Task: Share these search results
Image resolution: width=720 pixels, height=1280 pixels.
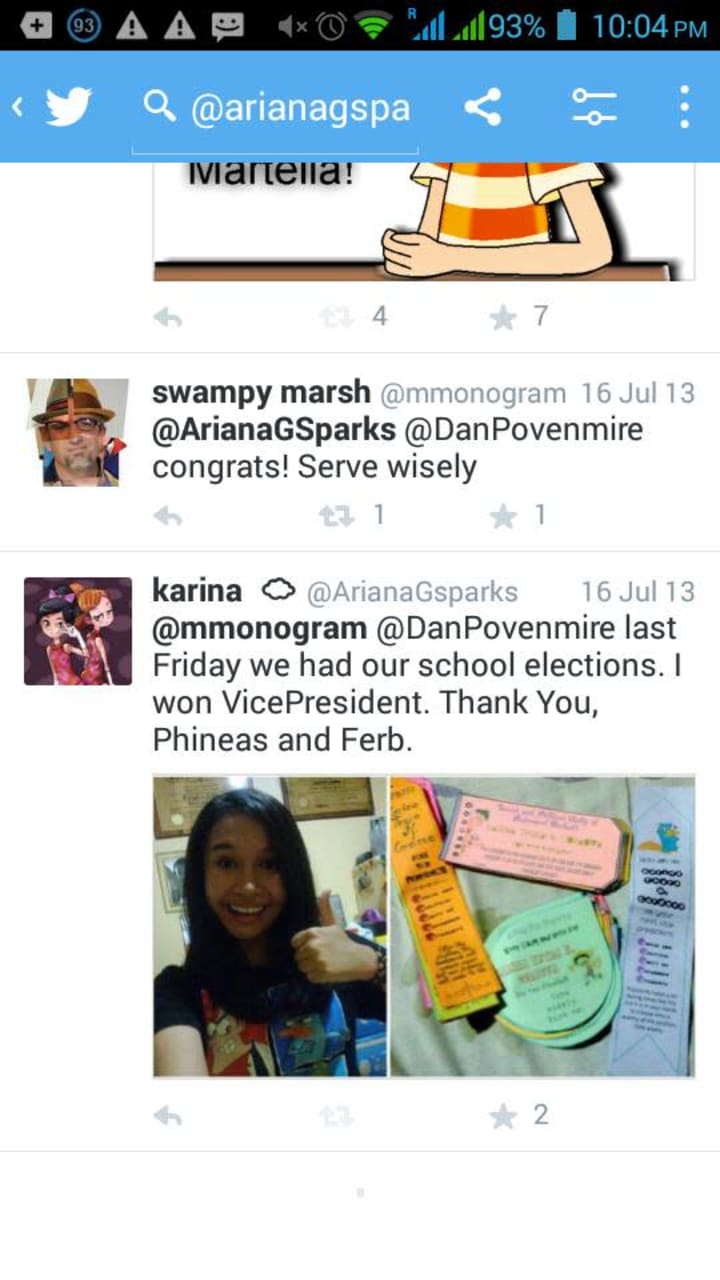Action: 483,106
